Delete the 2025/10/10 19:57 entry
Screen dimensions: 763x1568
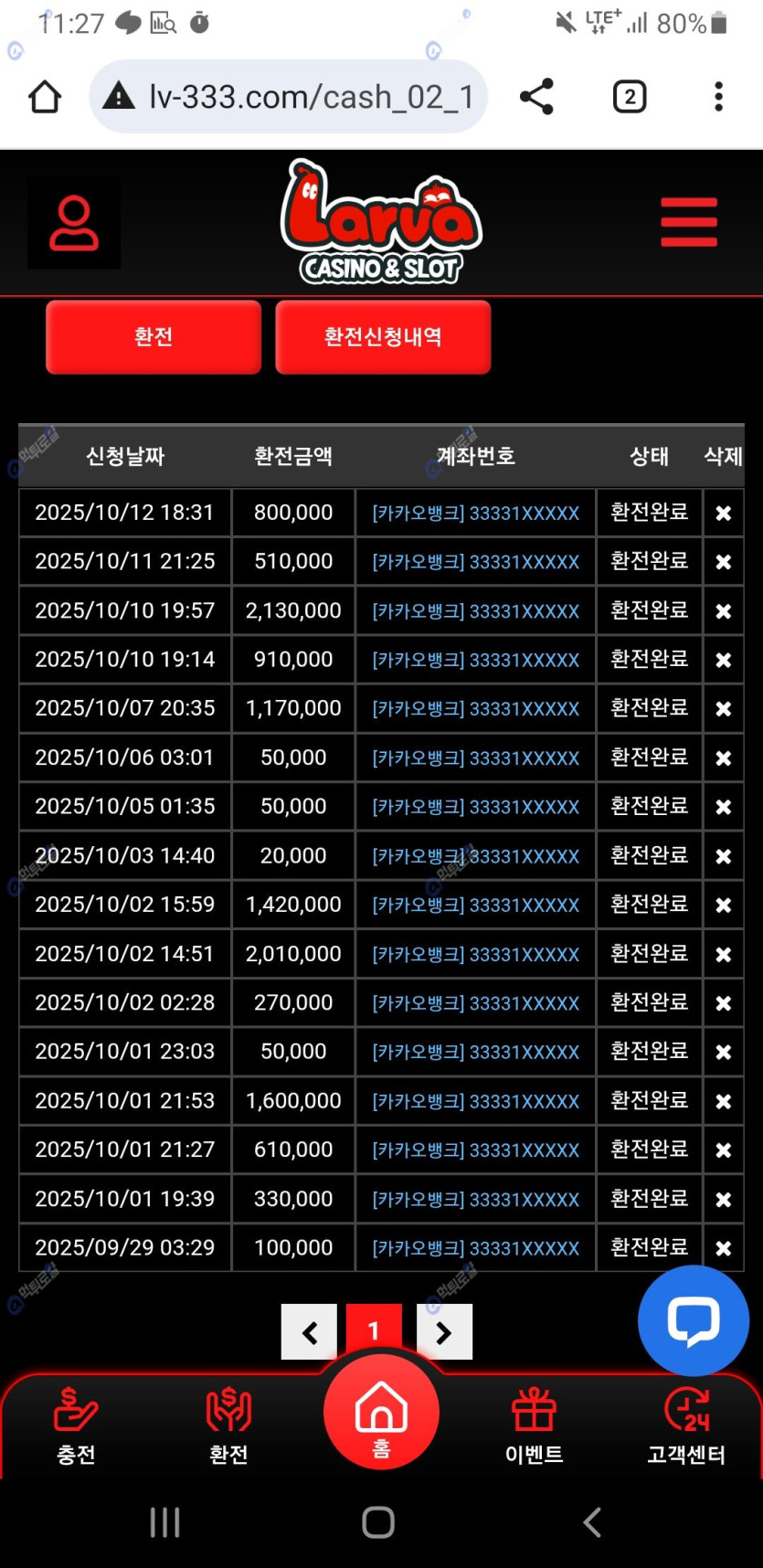(723, 611)
